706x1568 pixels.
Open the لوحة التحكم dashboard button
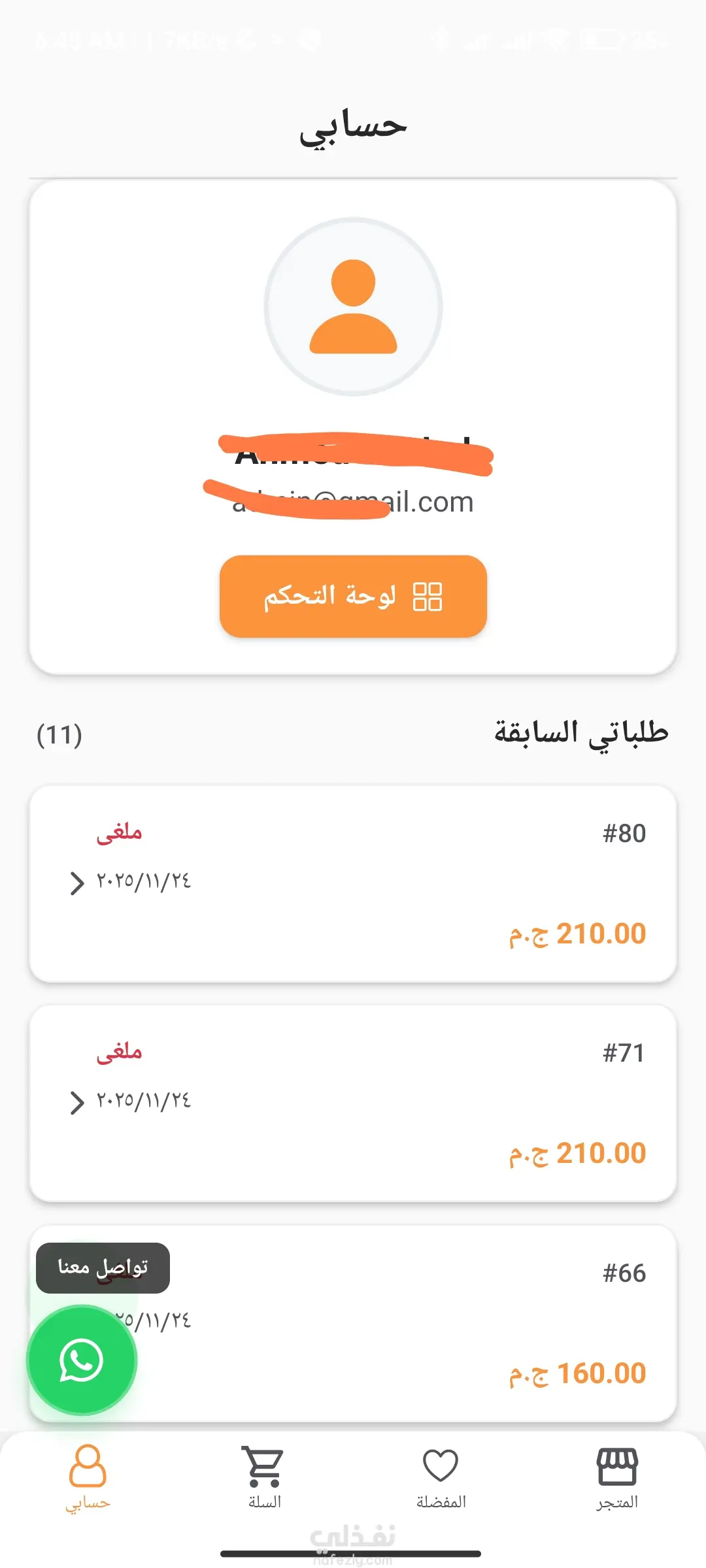click(353, 596)
